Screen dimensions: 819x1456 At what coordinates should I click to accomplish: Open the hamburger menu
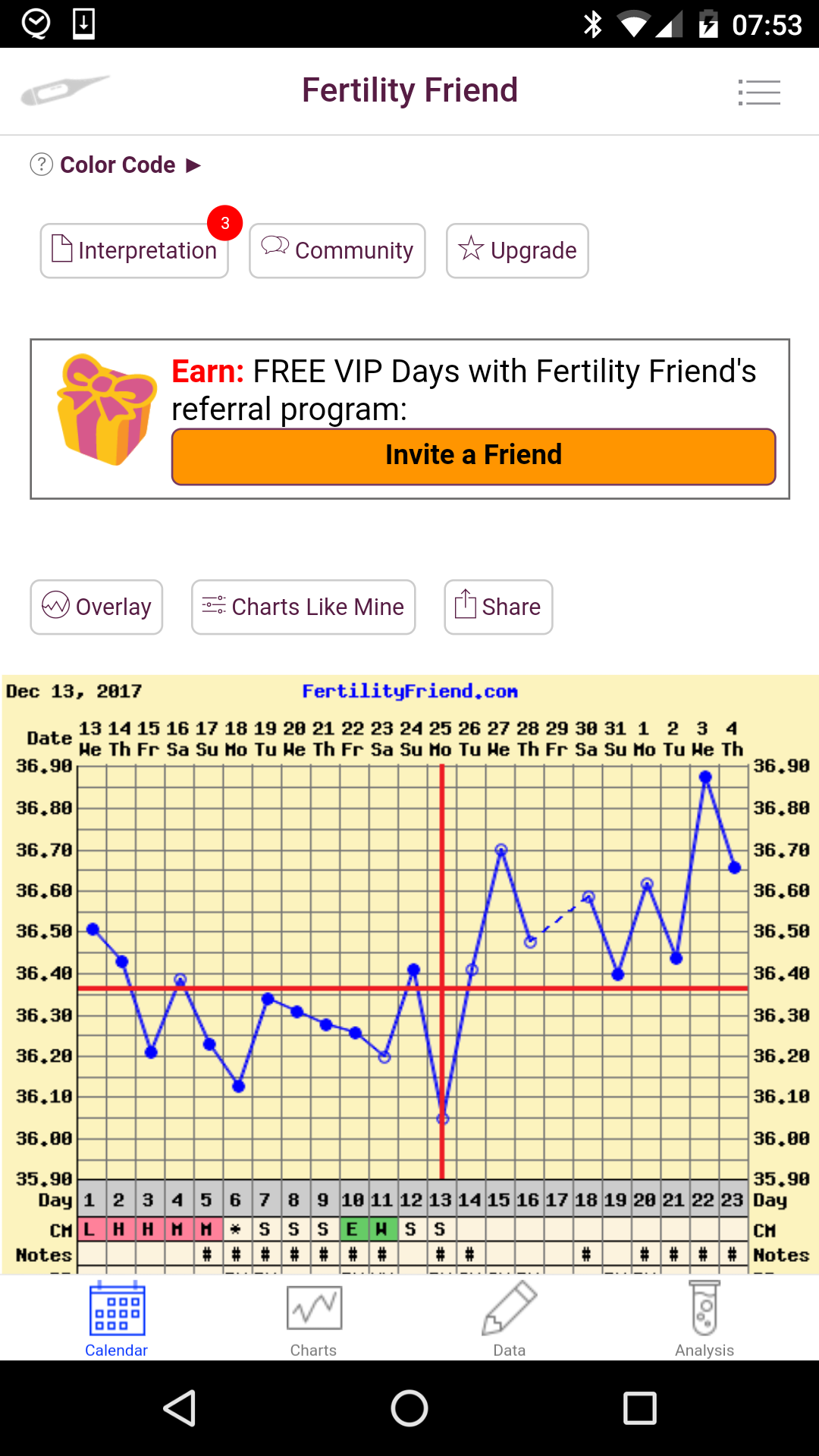pos(759,93)
